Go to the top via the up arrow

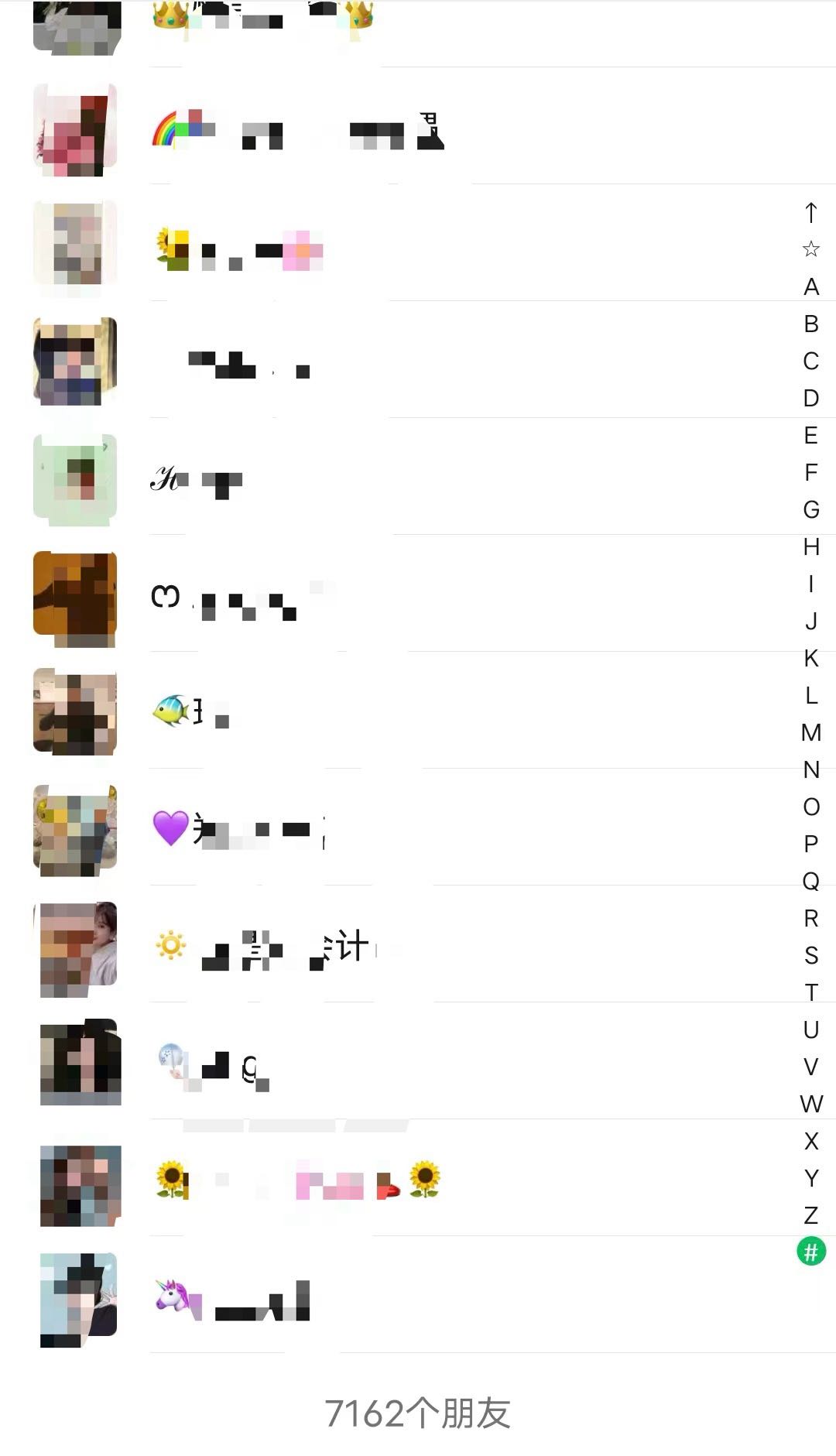810,212
